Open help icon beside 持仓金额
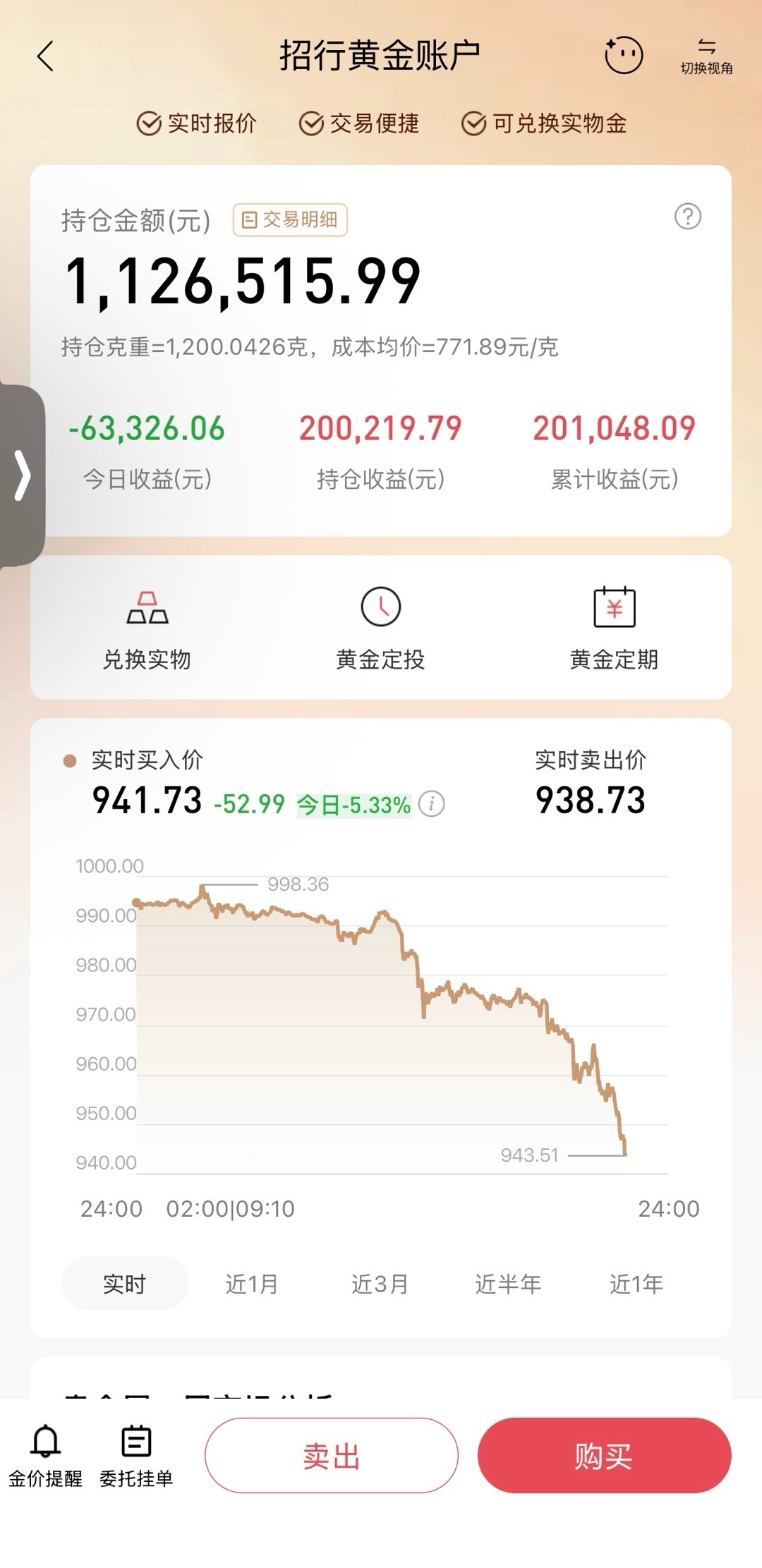 coord(687,217)
